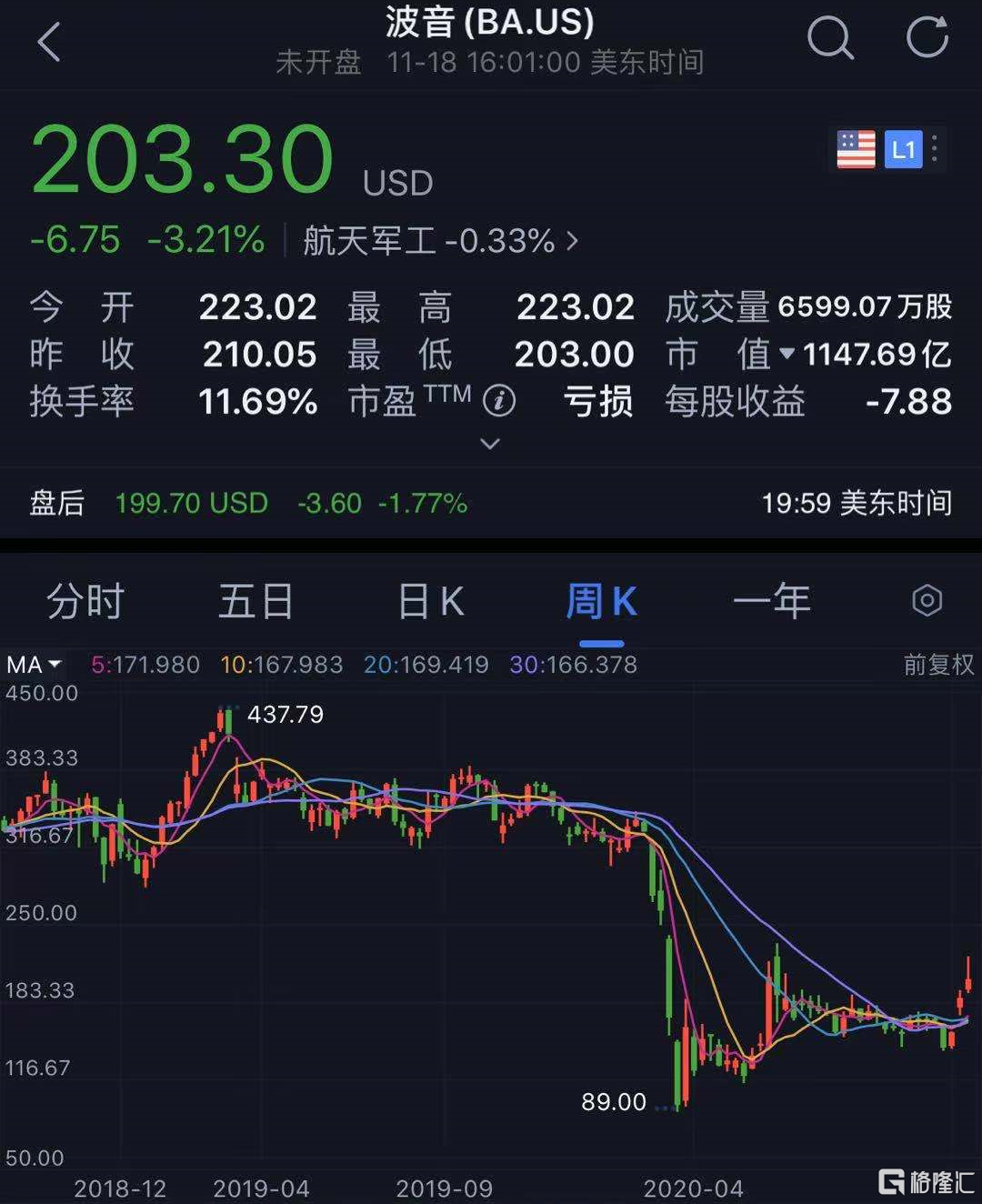Refresh the Boeing quote
The image size is (982, 1204).
(x=927, y=38)
